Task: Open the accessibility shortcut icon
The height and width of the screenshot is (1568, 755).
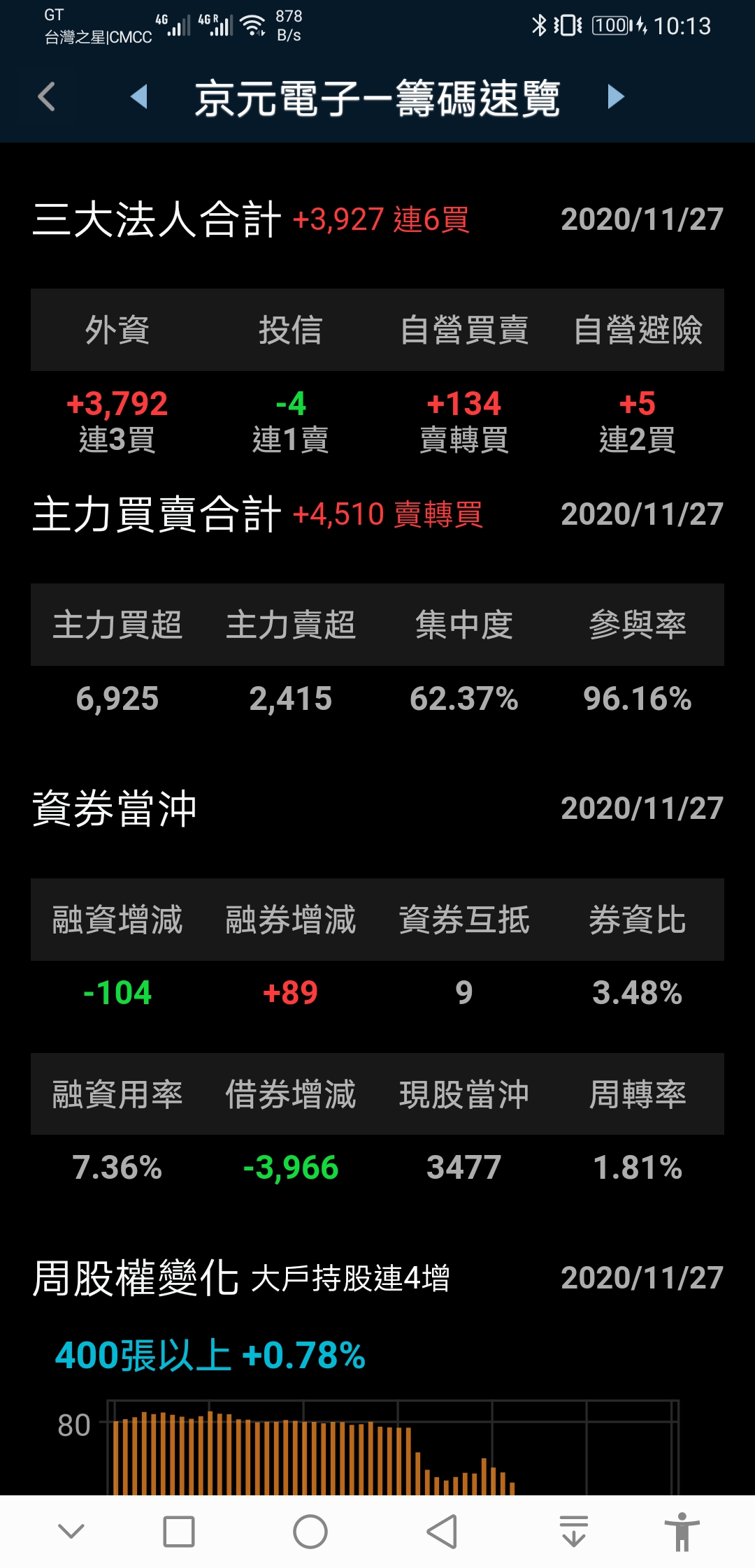Action: [x=683, y=1532]
